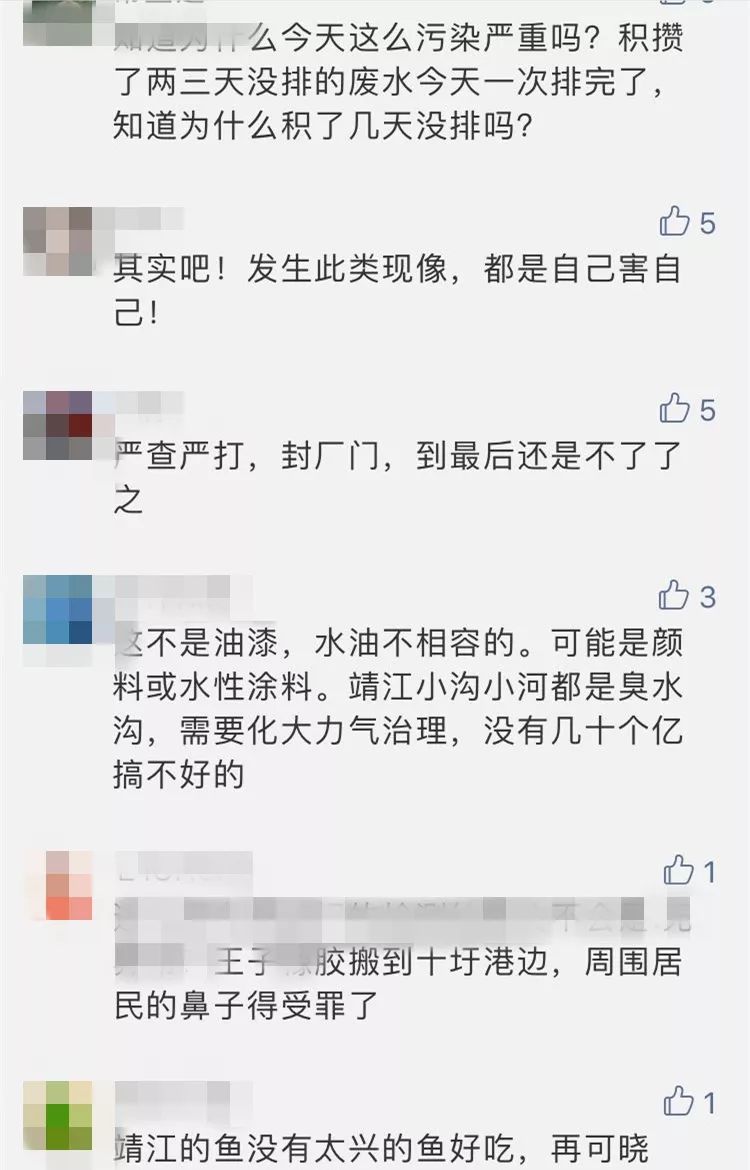The height and width of the screenshot is (1170, 750).
Task: Like the comment about 严查严打，封厂门
Action: click(676, 408)
